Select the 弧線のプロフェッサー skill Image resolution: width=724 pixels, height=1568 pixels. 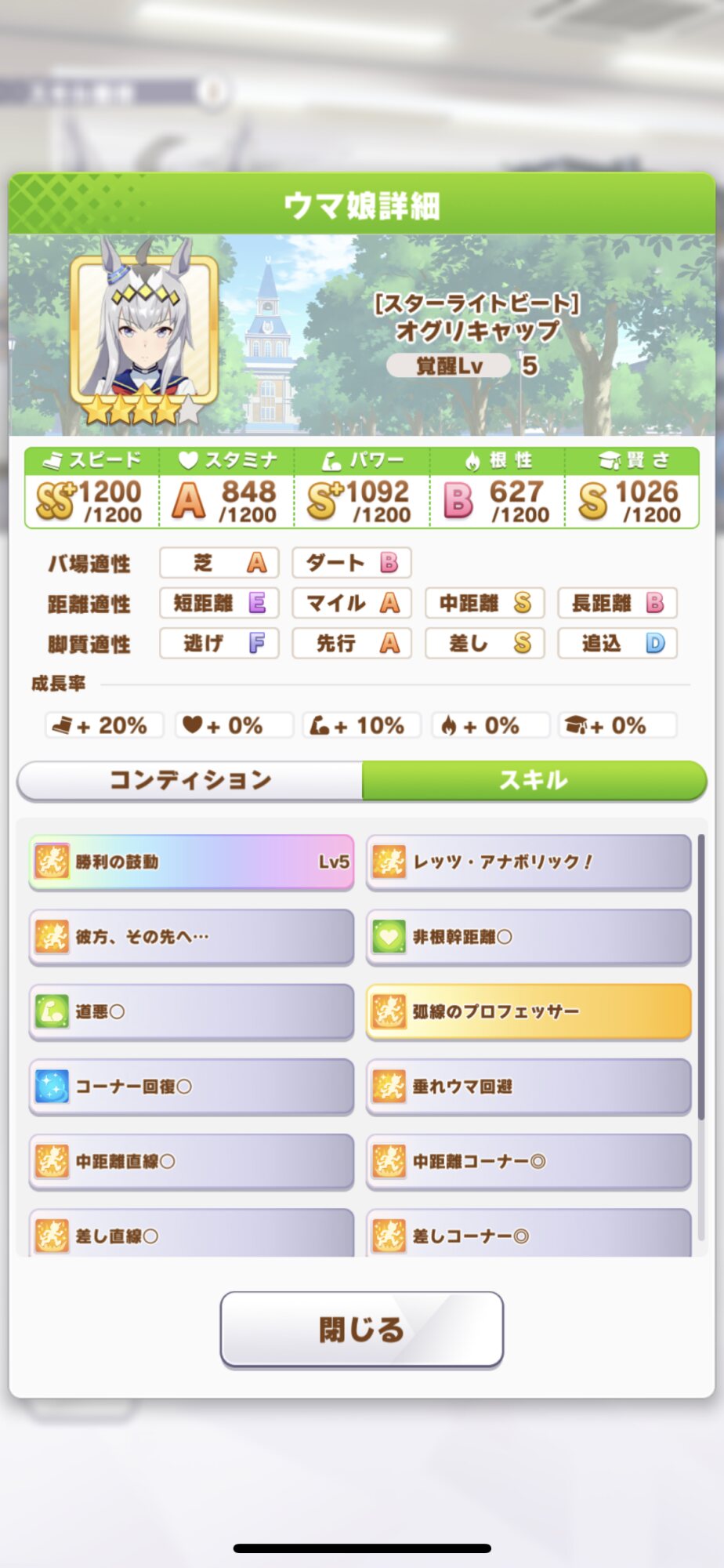point(529,1011)
